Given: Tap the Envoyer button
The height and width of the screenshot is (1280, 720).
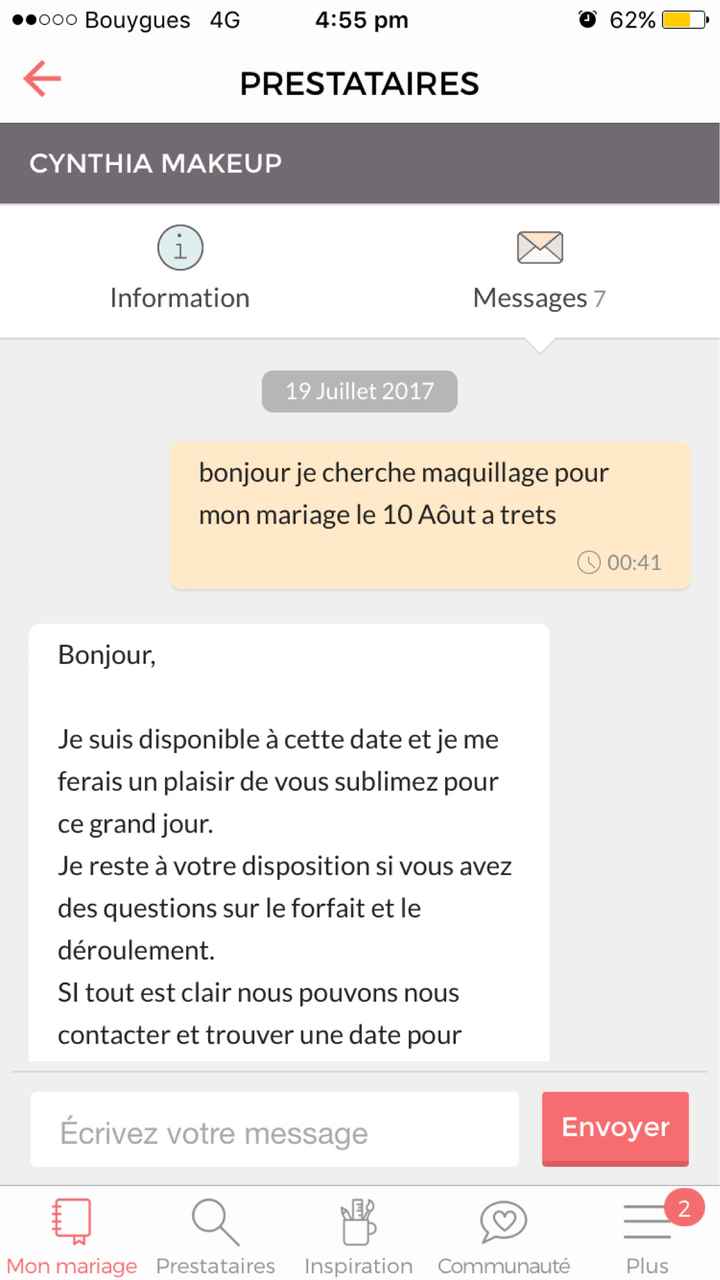Looking at the screenshot, I should 615,1128.
